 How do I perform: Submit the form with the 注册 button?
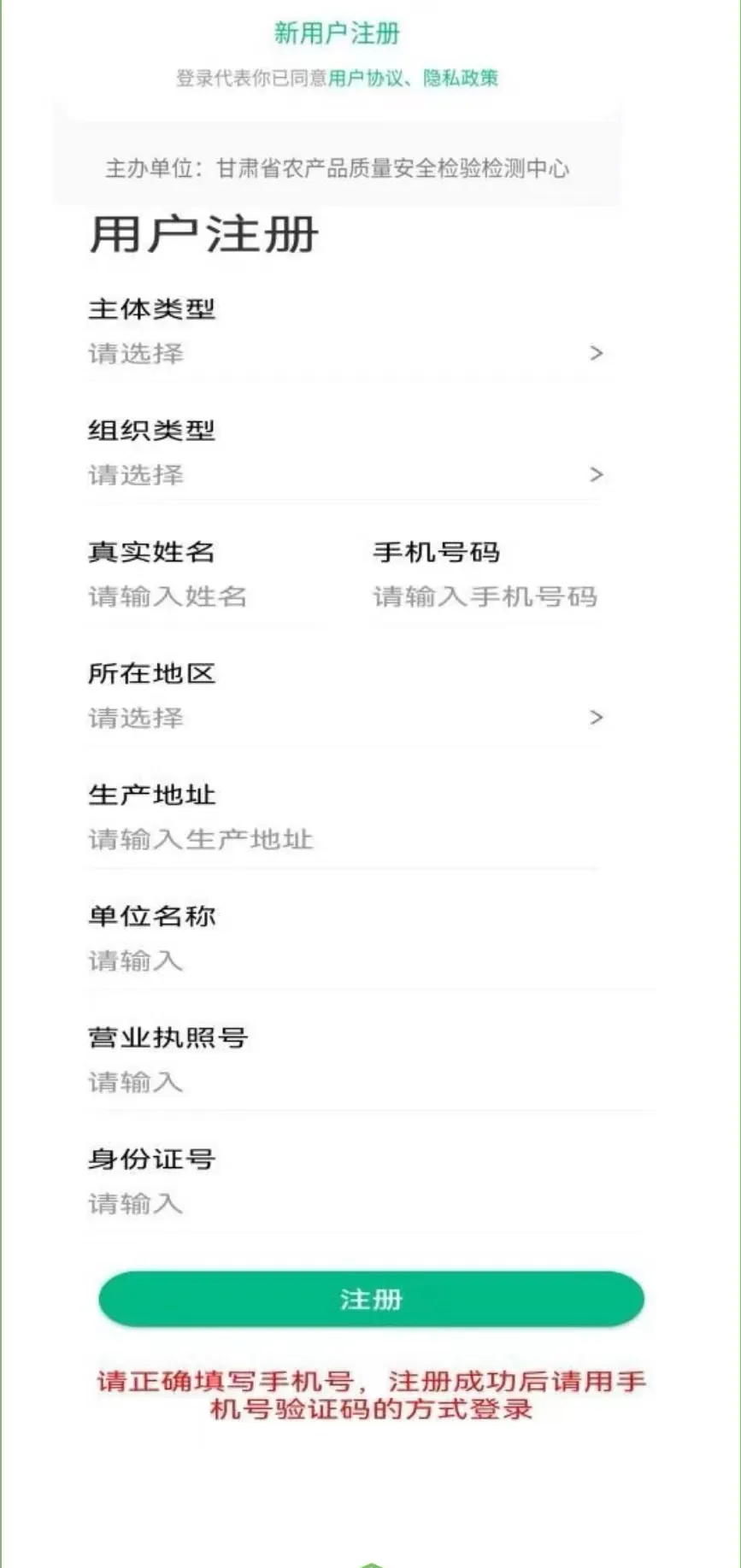coord(371,1299)
